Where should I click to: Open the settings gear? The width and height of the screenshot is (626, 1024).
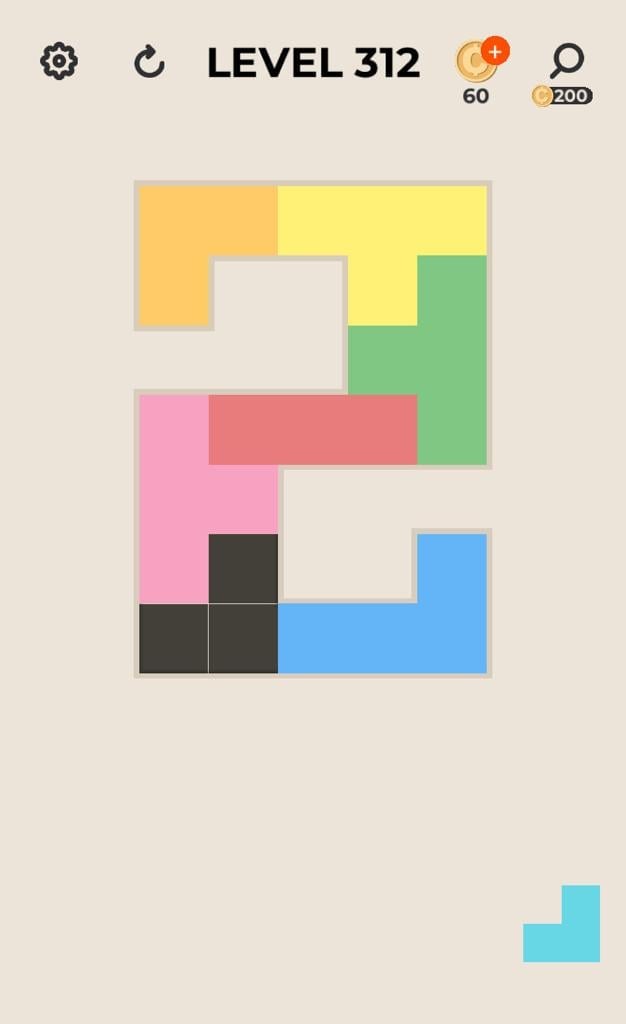pyautogui.click(x=59, y=62)
